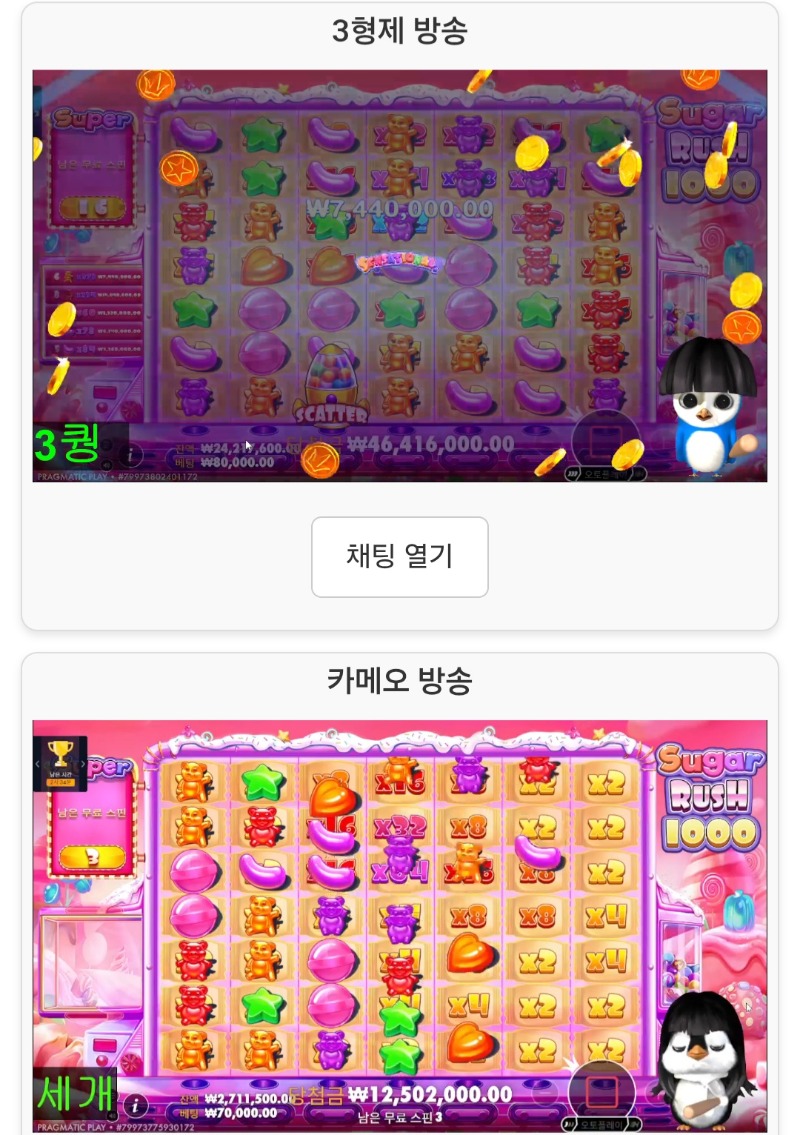Open the 3형제 방송 stream video
800x1135 pixels.
coord(400,276)
